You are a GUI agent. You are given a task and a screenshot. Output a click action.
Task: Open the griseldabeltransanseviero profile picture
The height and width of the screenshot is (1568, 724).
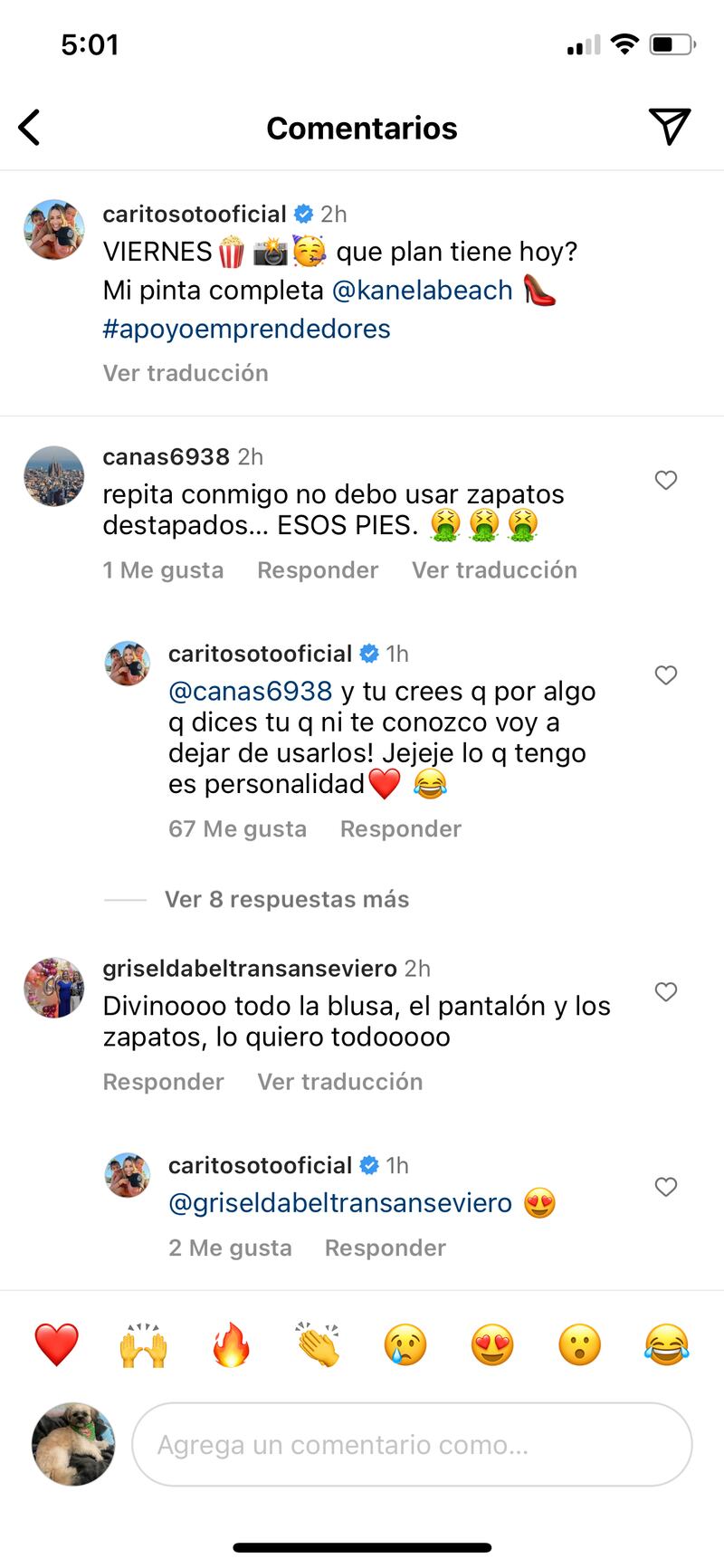tap(54, 988)
